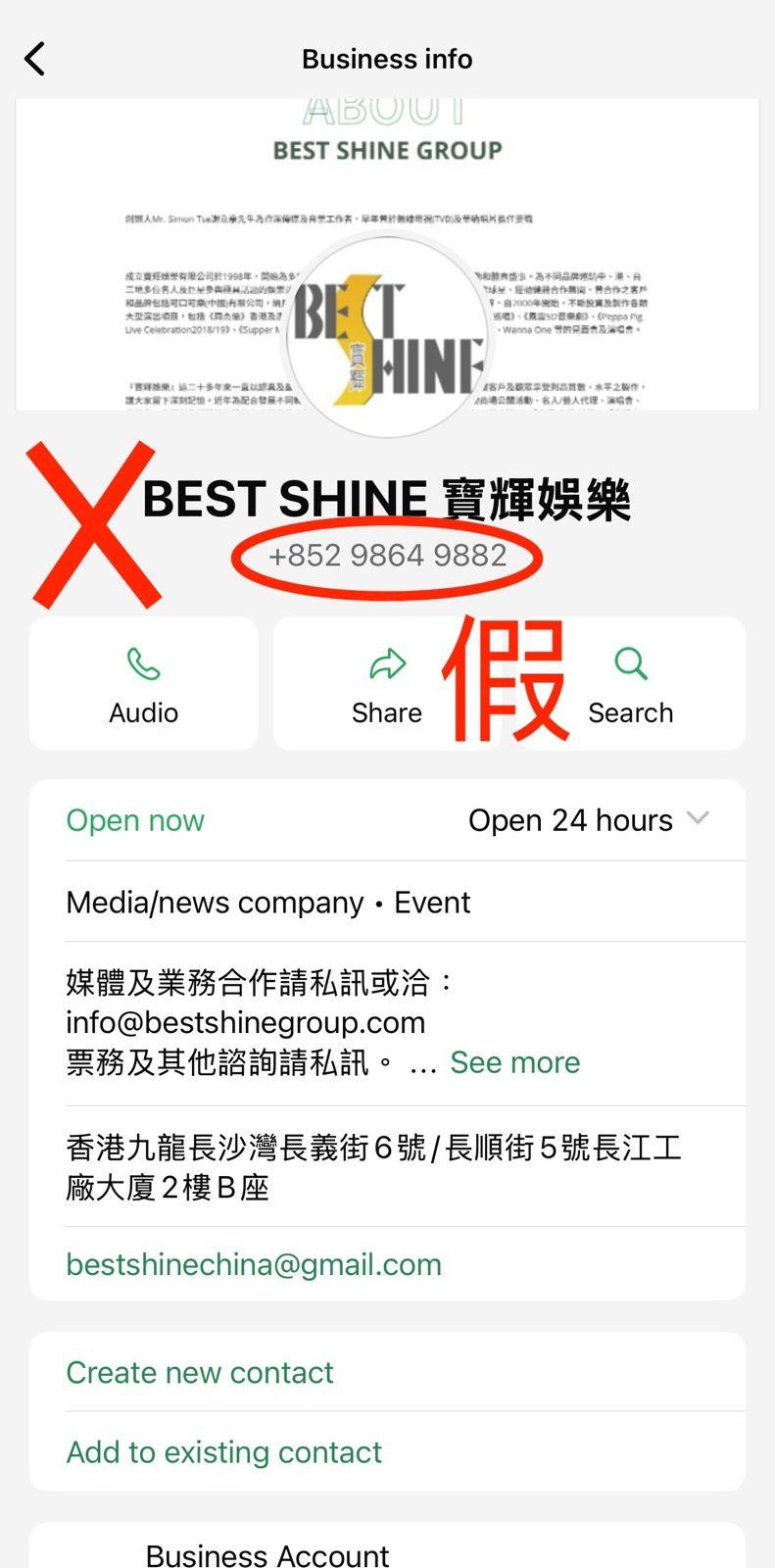Expand the Open 24 hours schedule
The height and width of the screenshot is (1568, 775).
tap(697, 819)
